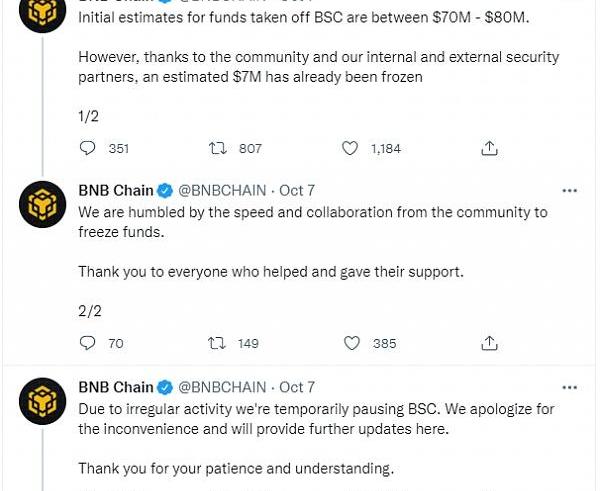Open the Oct 7 timestamp of 'pausing BSC' tweet
600x491 pixels.
tap(297, 387)
